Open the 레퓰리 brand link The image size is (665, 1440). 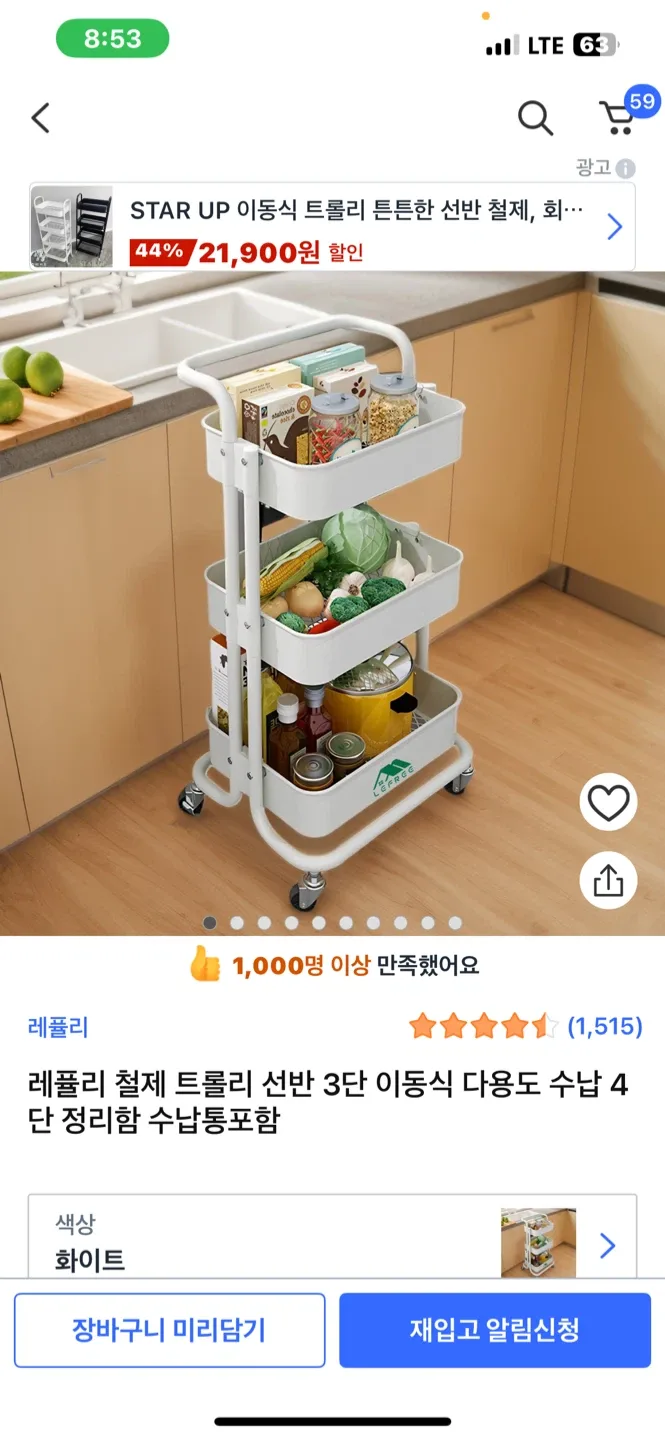click(58, 1026)
